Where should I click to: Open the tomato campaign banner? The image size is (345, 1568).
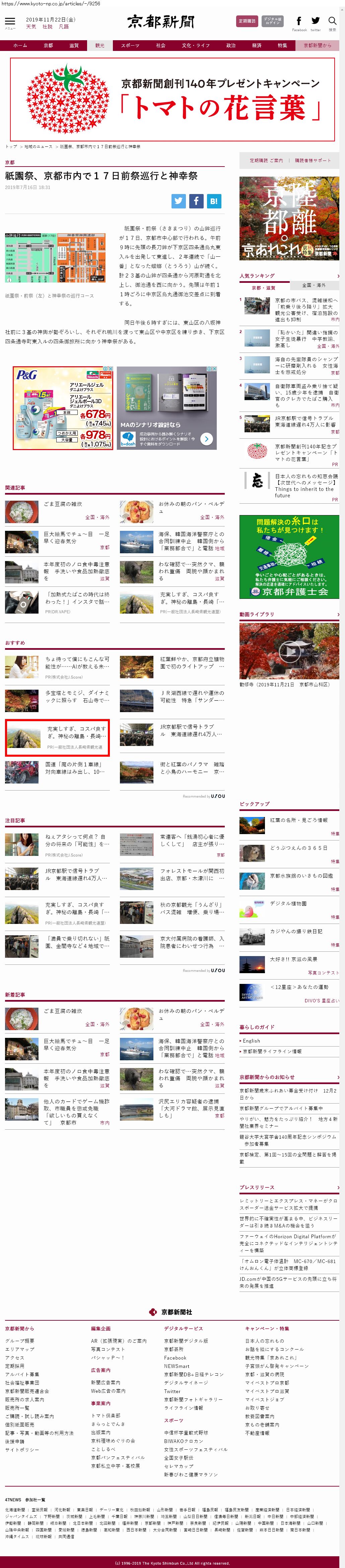point(172,100)
